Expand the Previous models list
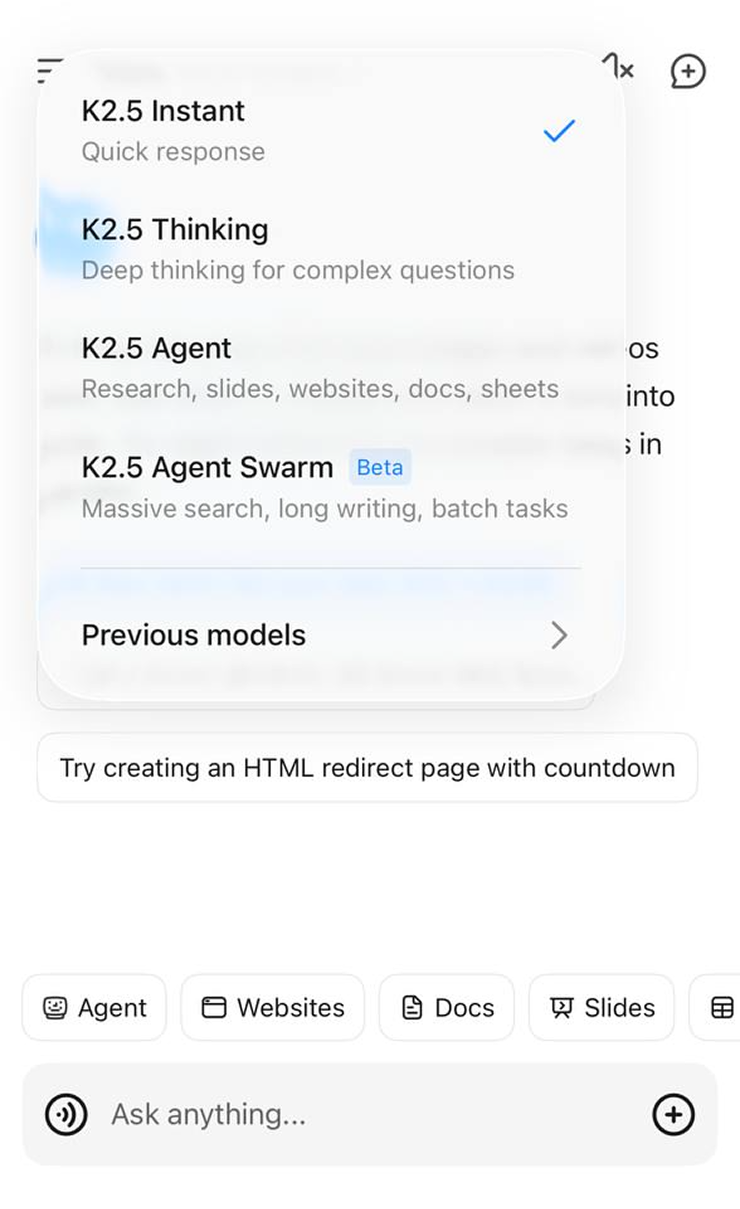The image size is (740, 1209). (325, 635)
